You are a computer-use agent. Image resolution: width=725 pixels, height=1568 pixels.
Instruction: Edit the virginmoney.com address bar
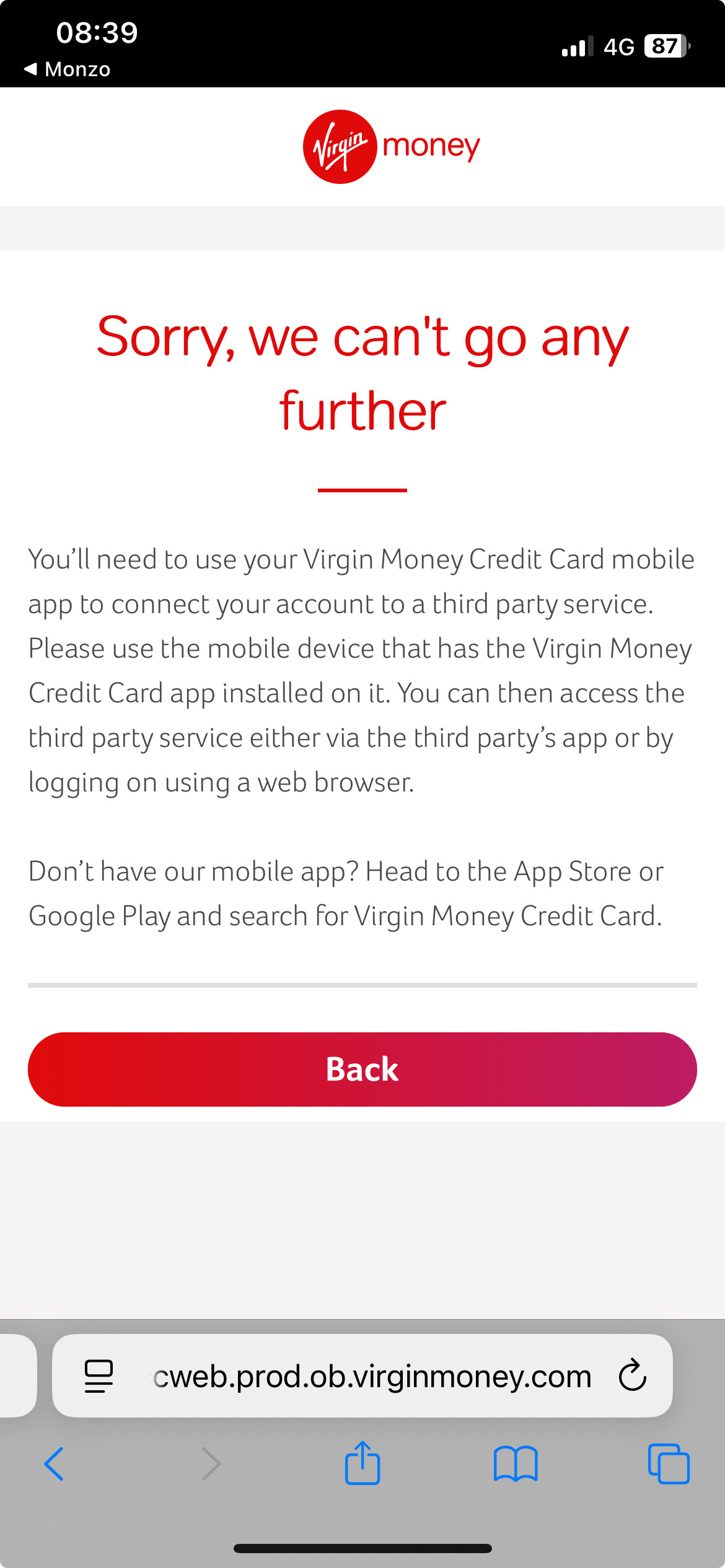(372, 1376)
